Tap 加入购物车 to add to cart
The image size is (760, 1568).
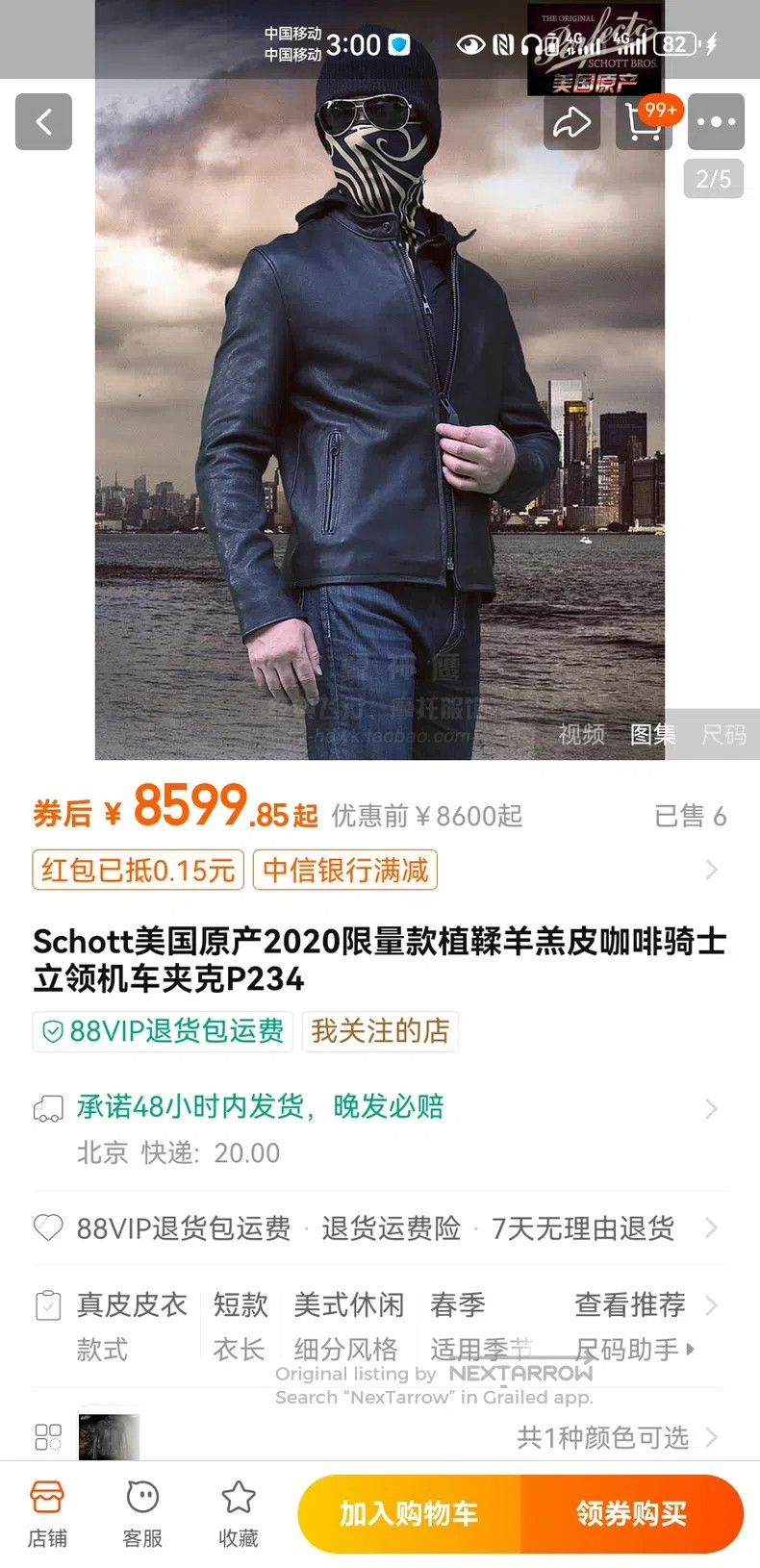(409, 1514)
